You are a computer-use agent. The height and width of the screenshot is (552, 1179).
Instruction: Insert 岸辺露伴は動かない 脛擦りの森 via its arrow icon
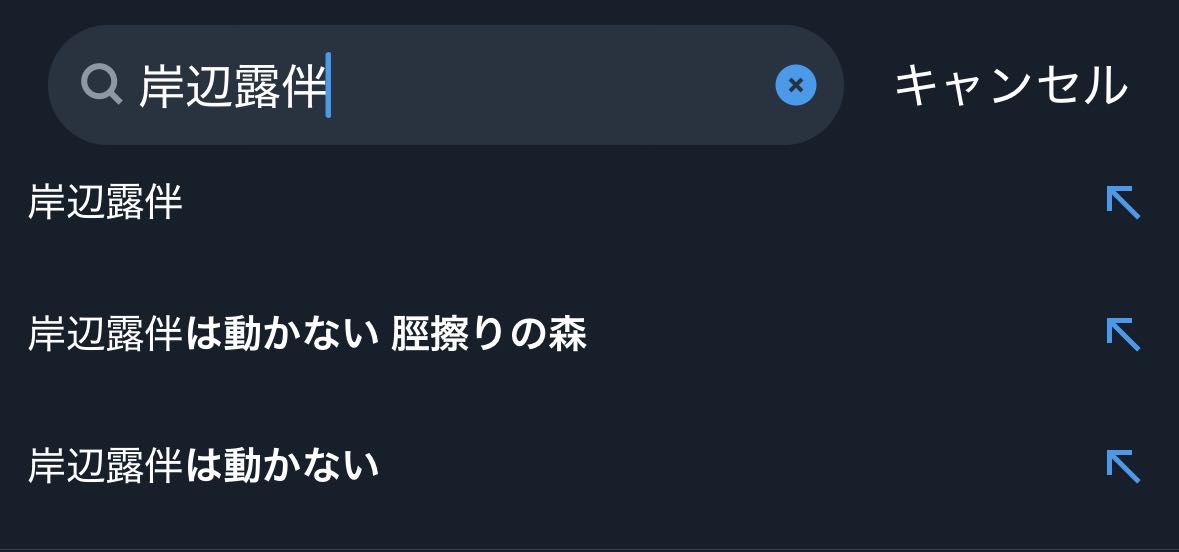click(x=1123, y=335)
